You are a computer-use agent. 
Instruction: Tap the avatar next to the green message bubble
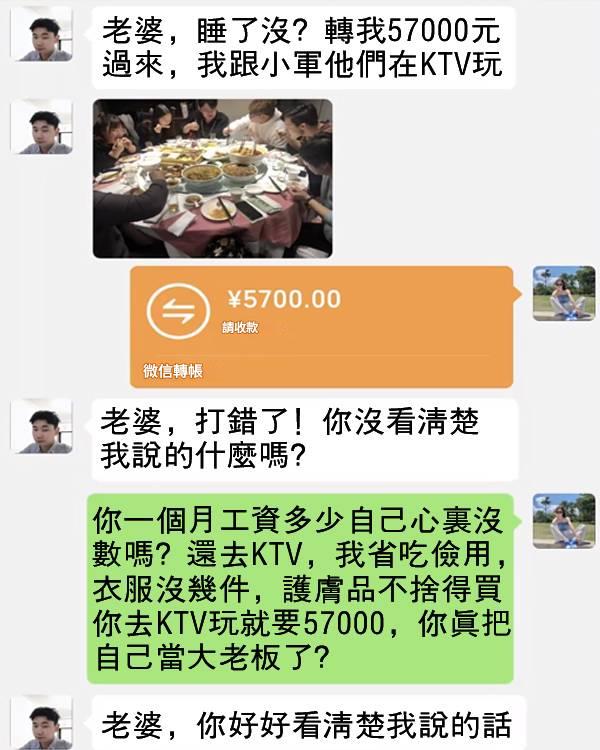click(x=563, y=521)
